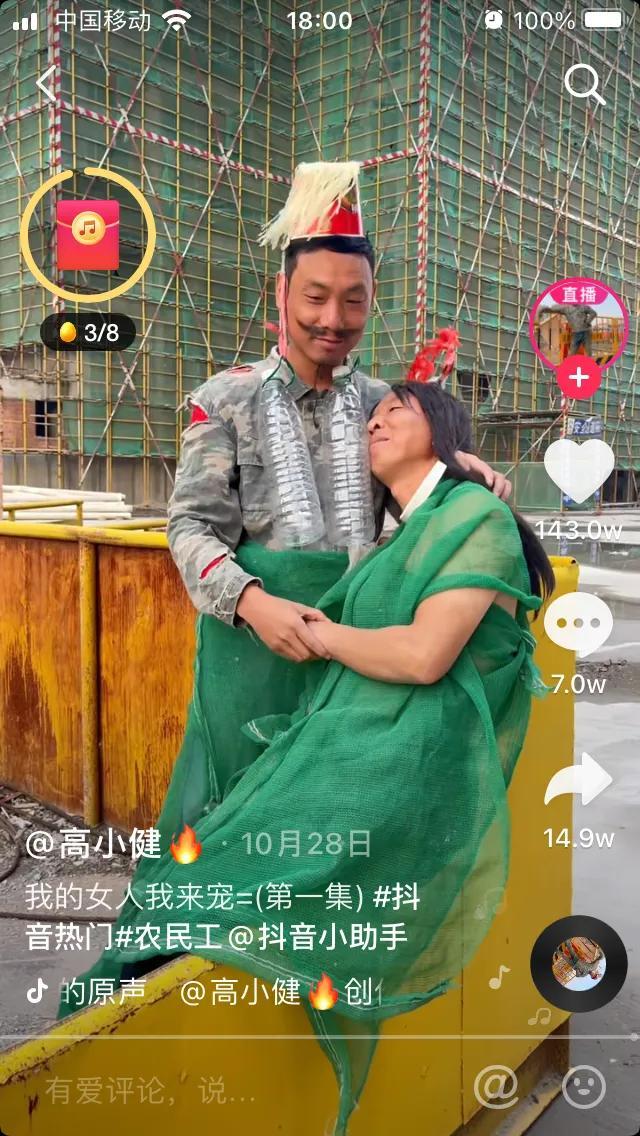Screen dimensions: 640x1136
Task: Open the creator's live stream avatar
Action: coord(579,323)
